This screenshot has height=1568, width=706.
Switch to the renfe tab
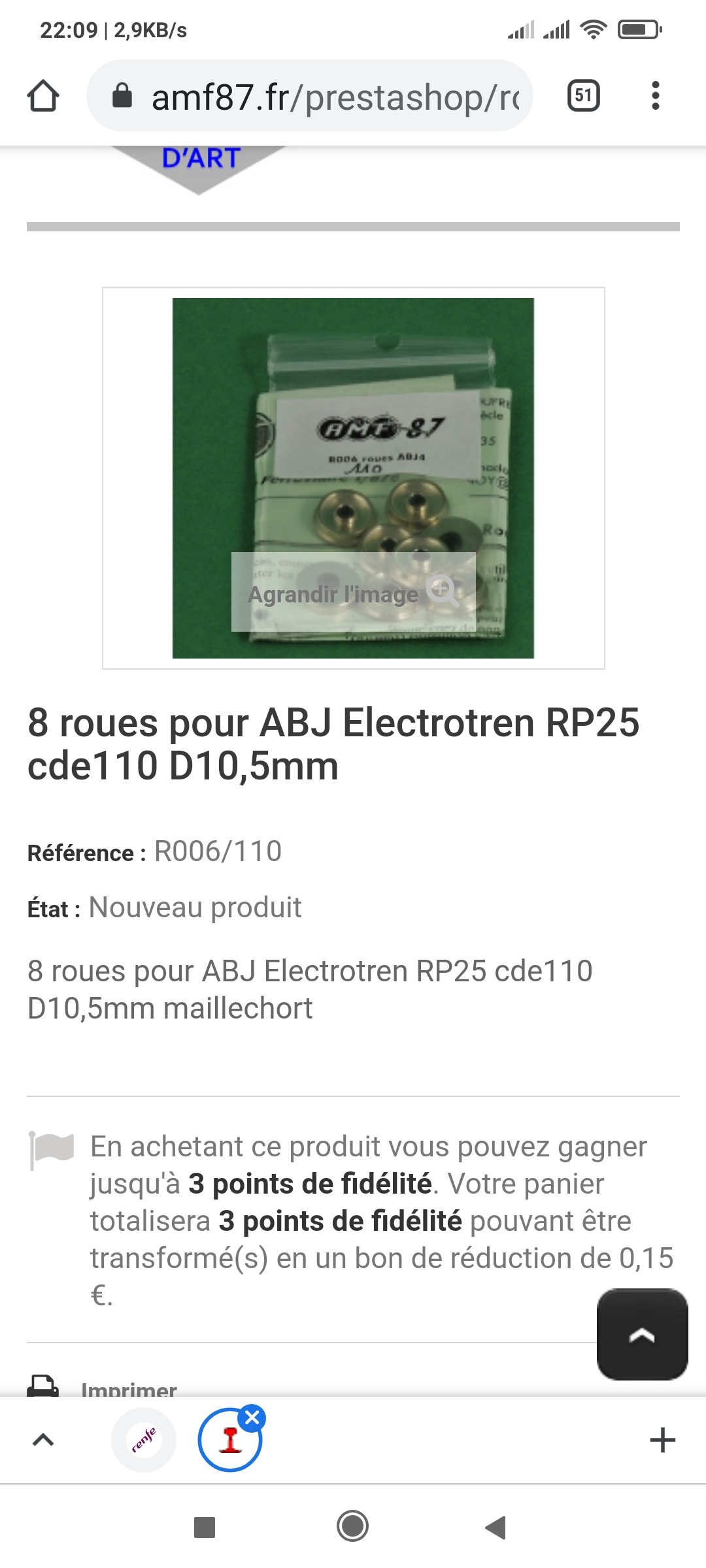click(x=144, y=1440)
